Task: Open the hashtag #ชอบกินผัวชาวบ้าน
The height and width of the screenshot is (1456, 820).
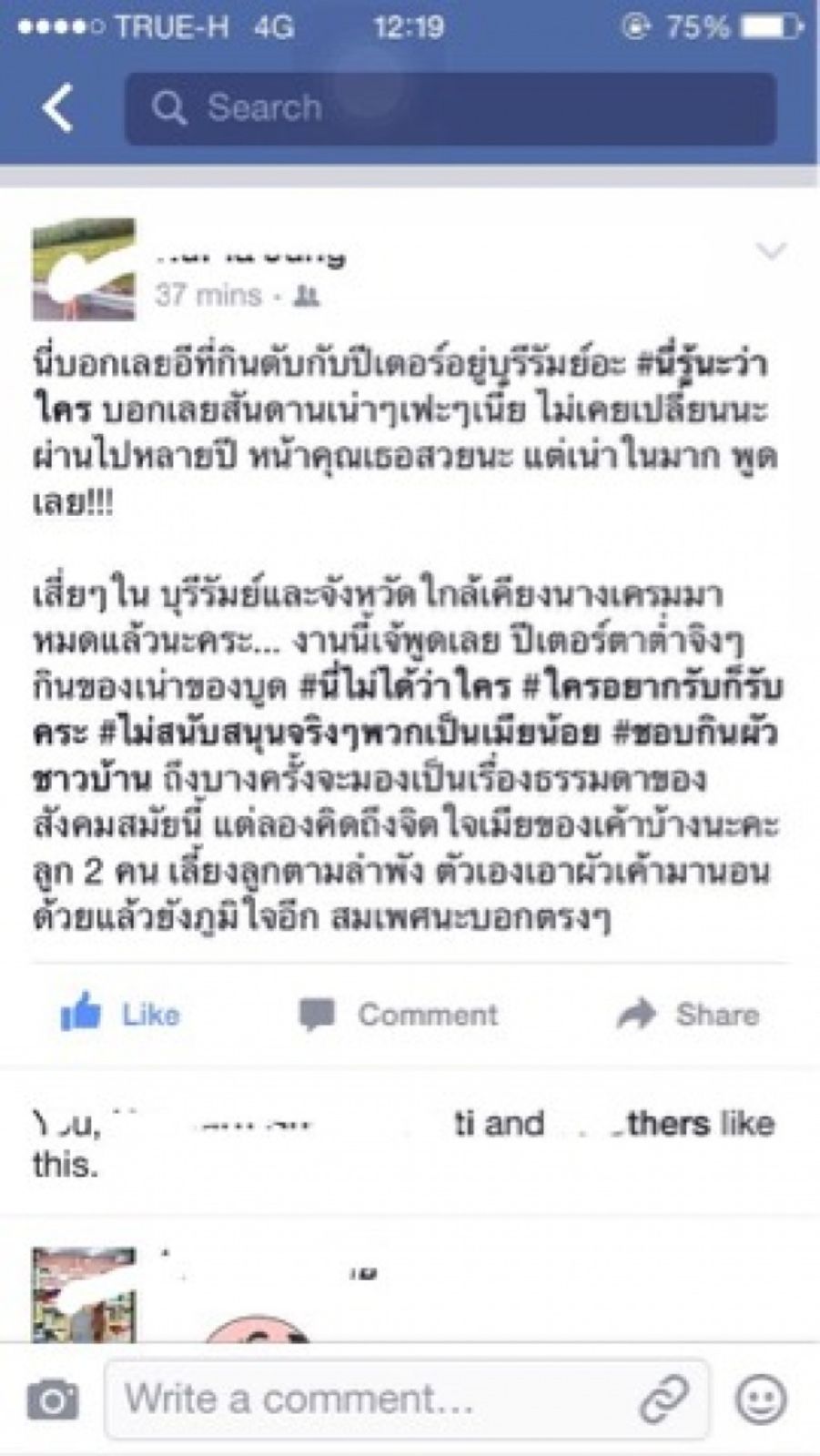Action: [x=697, y=733]
